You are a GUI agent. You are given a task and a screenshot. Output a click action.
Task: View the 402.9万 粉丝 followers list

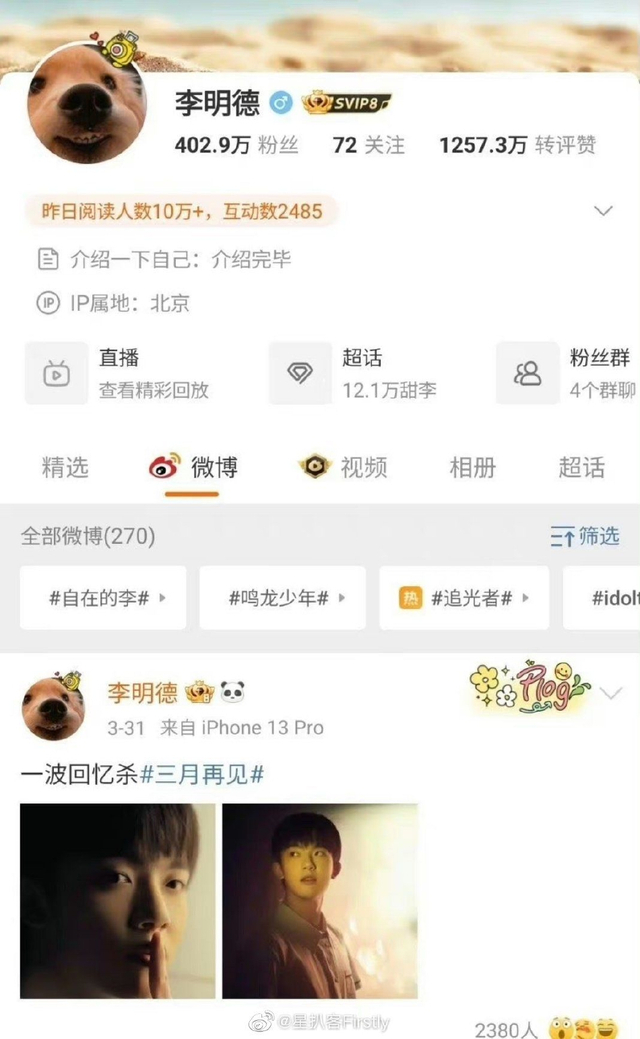pos(237,144)
